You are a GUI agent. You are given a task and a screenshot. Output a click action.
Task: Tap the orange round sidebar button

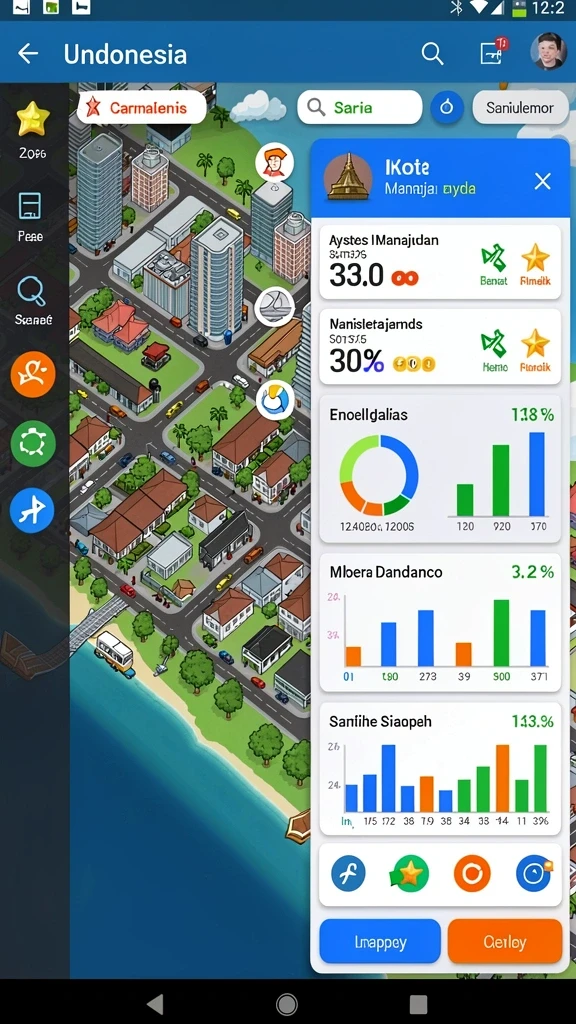coord(33,374)
